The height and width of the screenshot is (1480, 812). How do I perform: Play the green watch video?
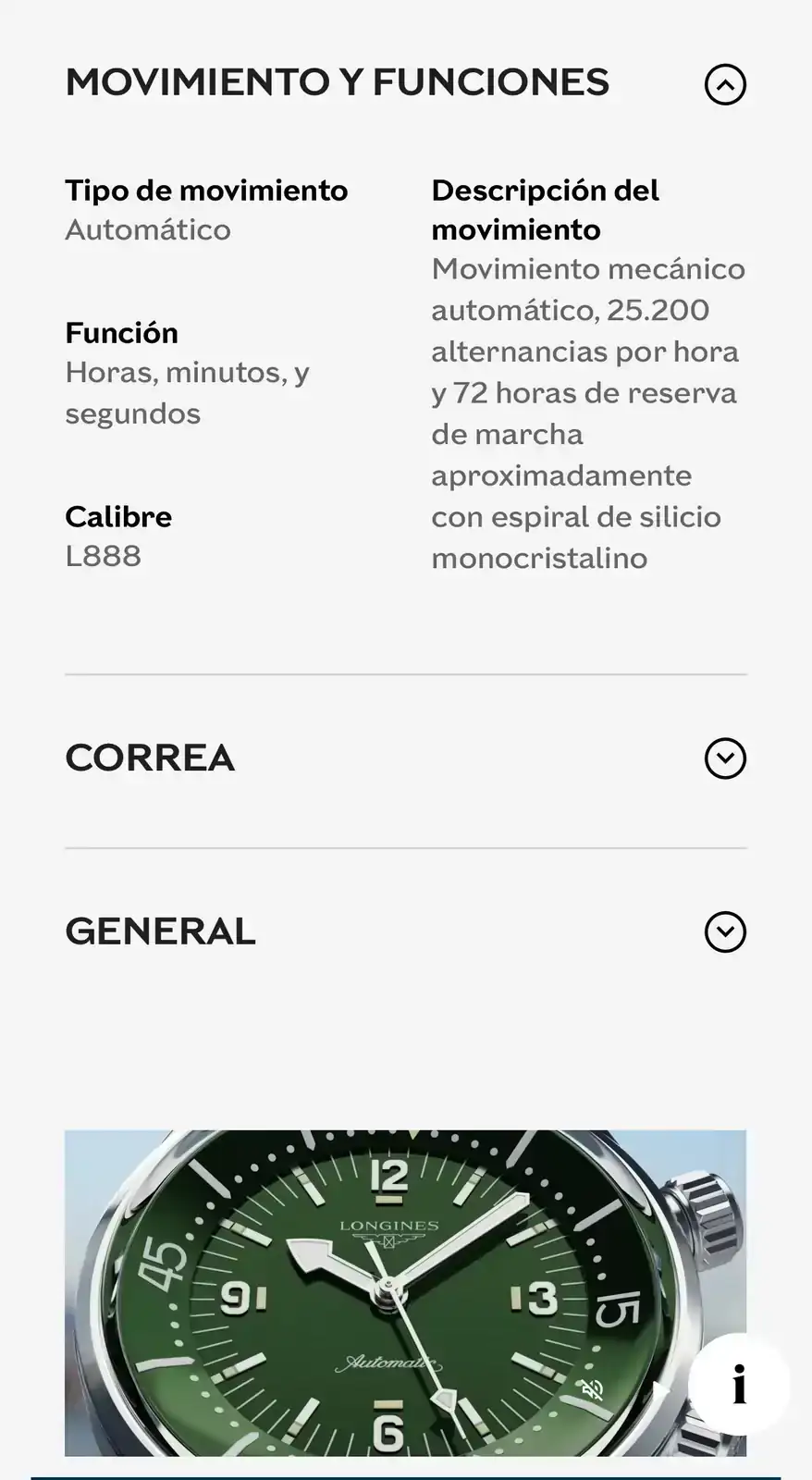pos(660,1390)
